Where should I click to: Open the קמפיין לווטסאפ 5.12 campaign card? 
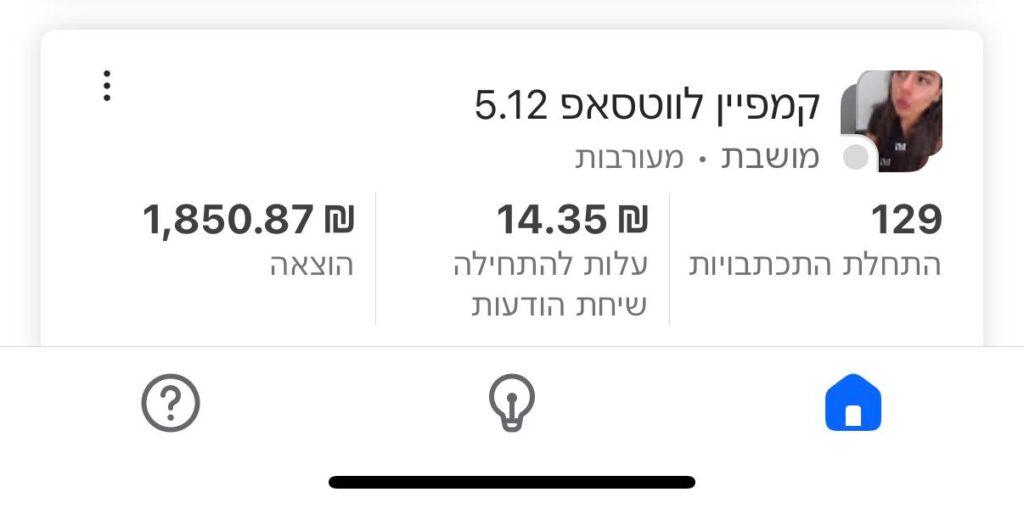coord(648,106)
